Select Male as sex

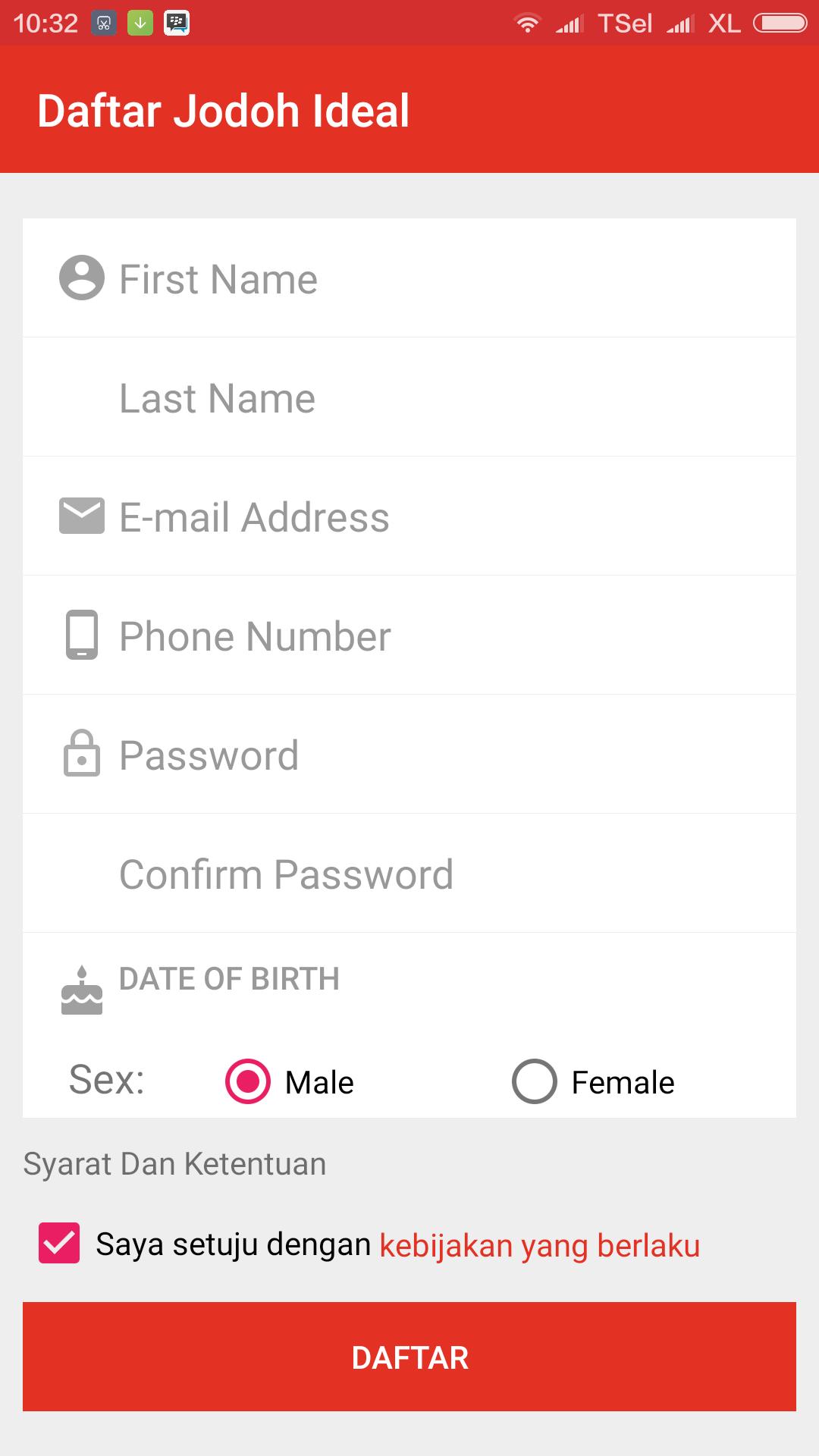tap(248, 1081)
